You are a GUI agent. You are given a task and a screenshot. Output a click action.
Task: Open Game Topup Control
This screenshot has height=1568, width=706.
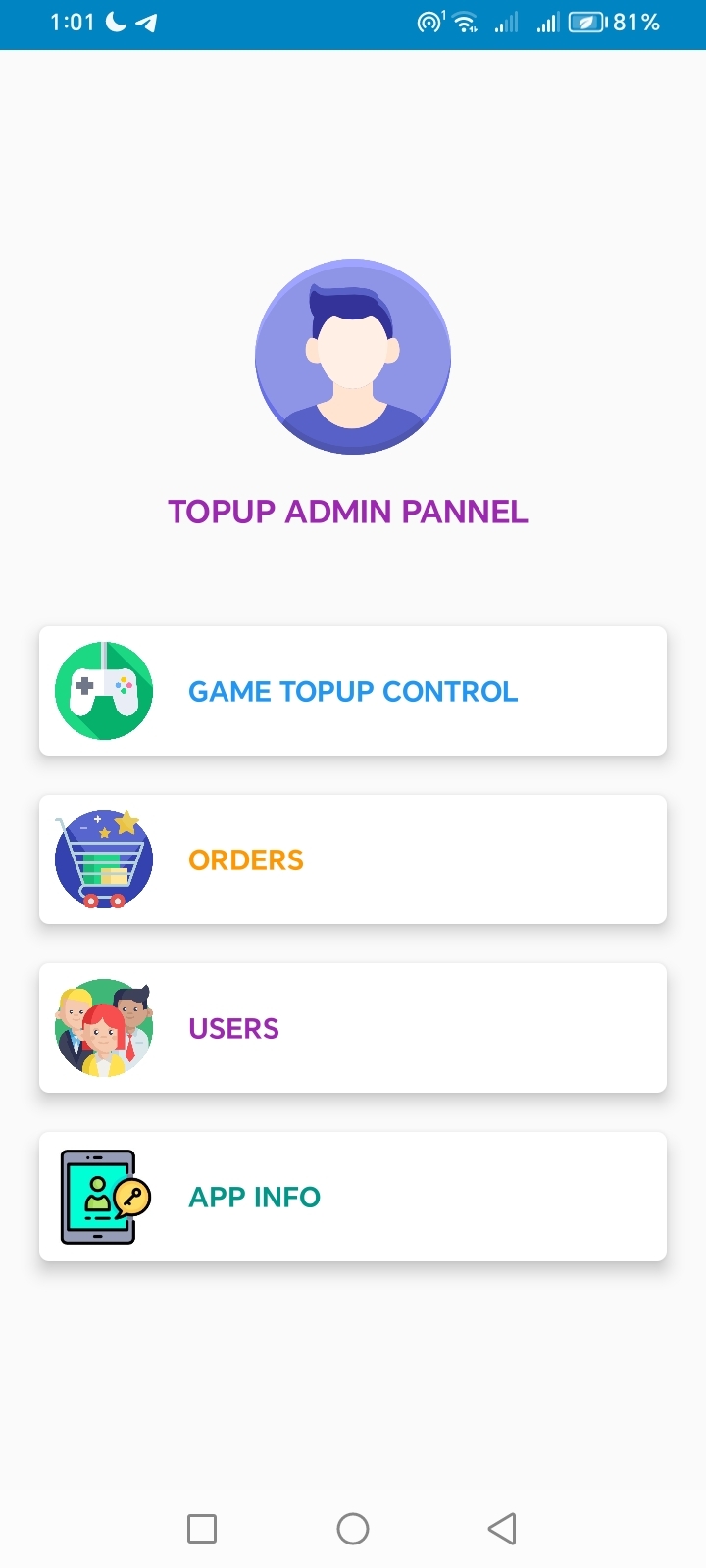(353, 691)
